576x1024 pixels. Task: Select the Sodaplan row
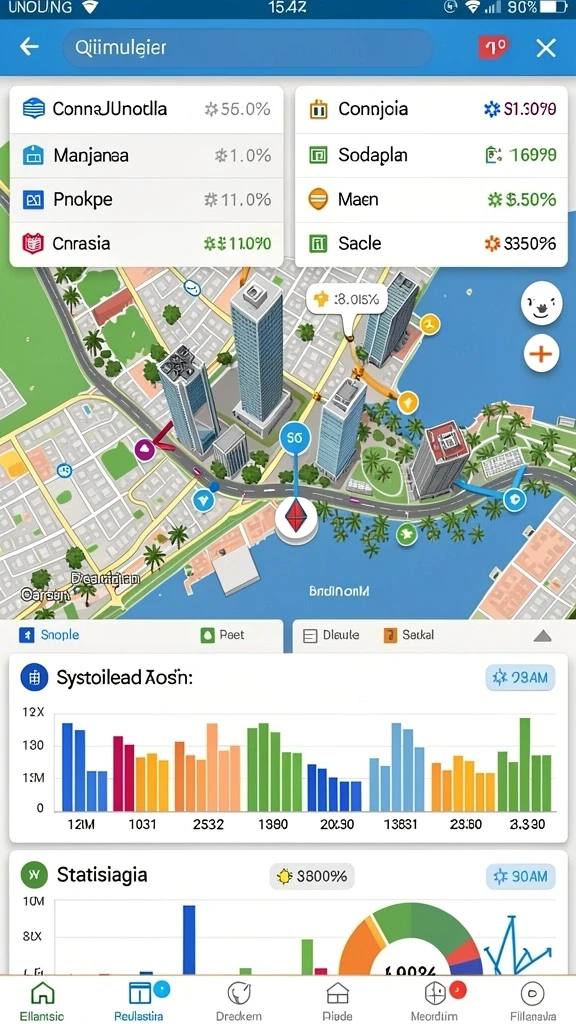[x=432, y=155]
